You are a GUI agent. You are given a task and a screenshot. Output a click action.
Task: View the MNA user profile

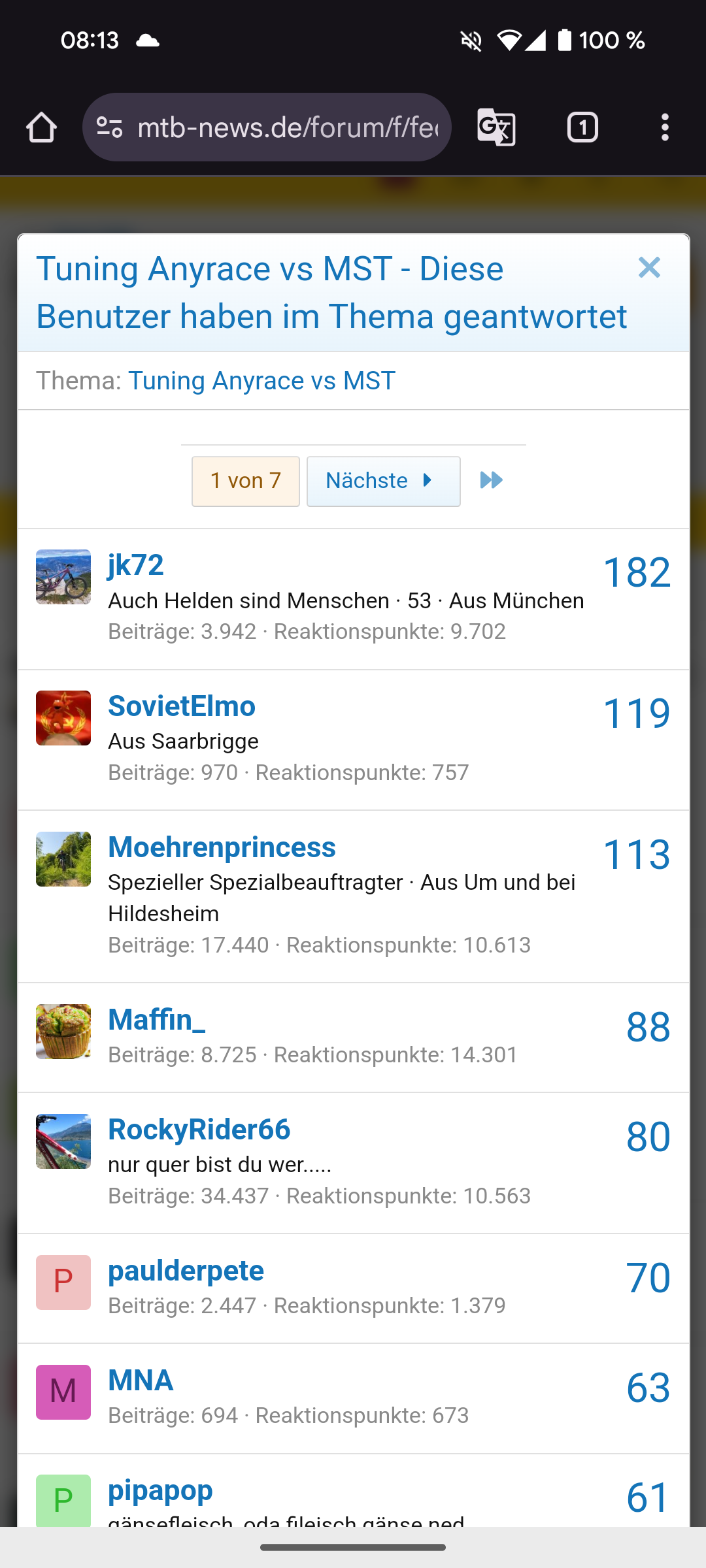(141, 1380)
